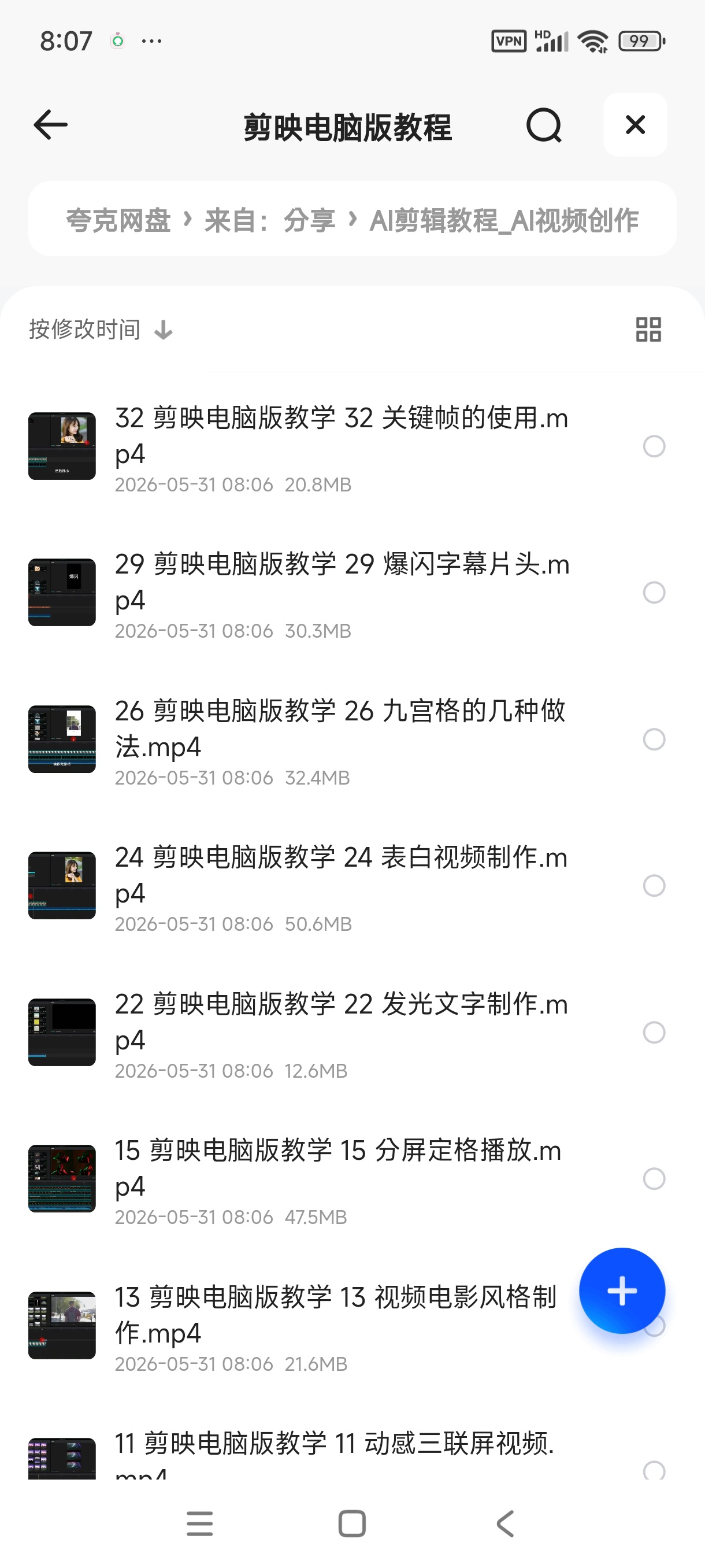Select the file 24 表白视频制作.mp4
The width and height of the screenshot is (705, 1568).
point(654,886)
